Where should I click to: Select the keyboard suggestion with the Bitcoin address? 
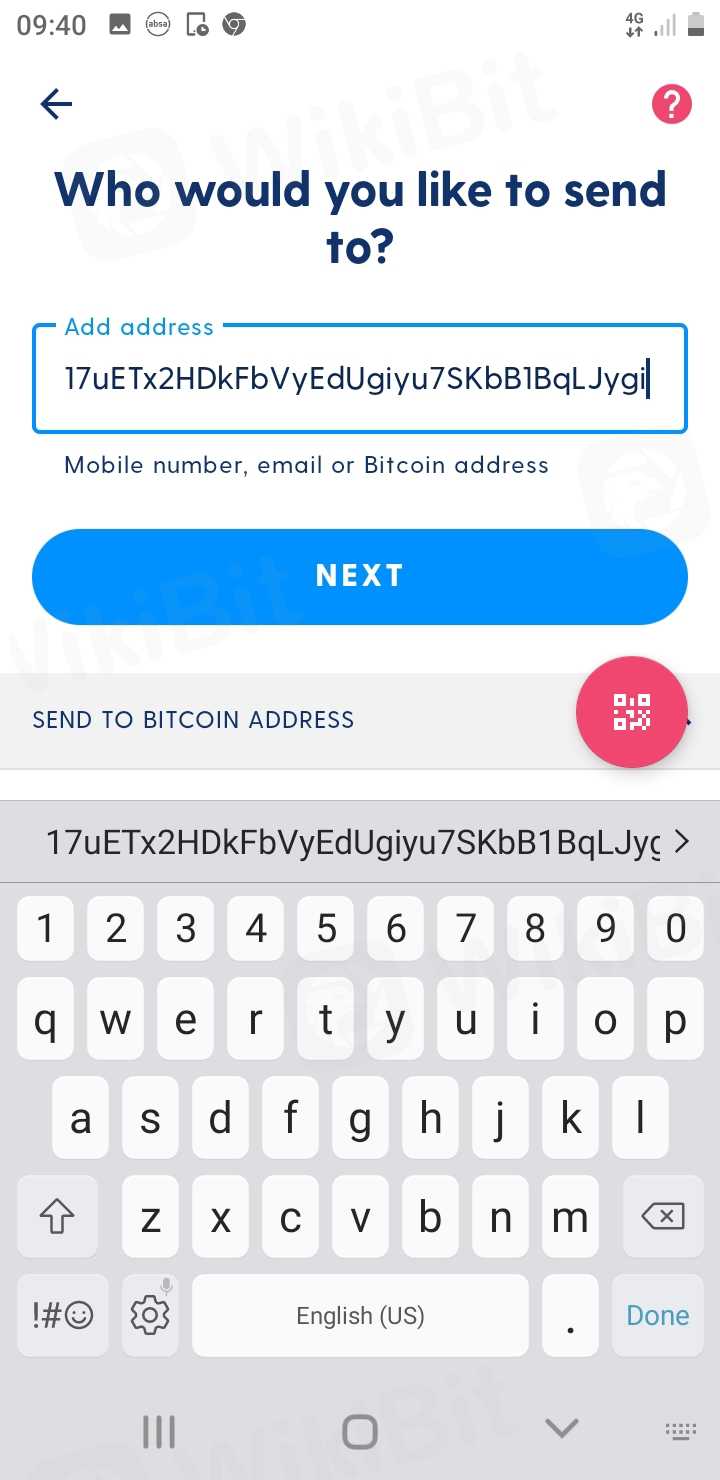coord(352,843)
